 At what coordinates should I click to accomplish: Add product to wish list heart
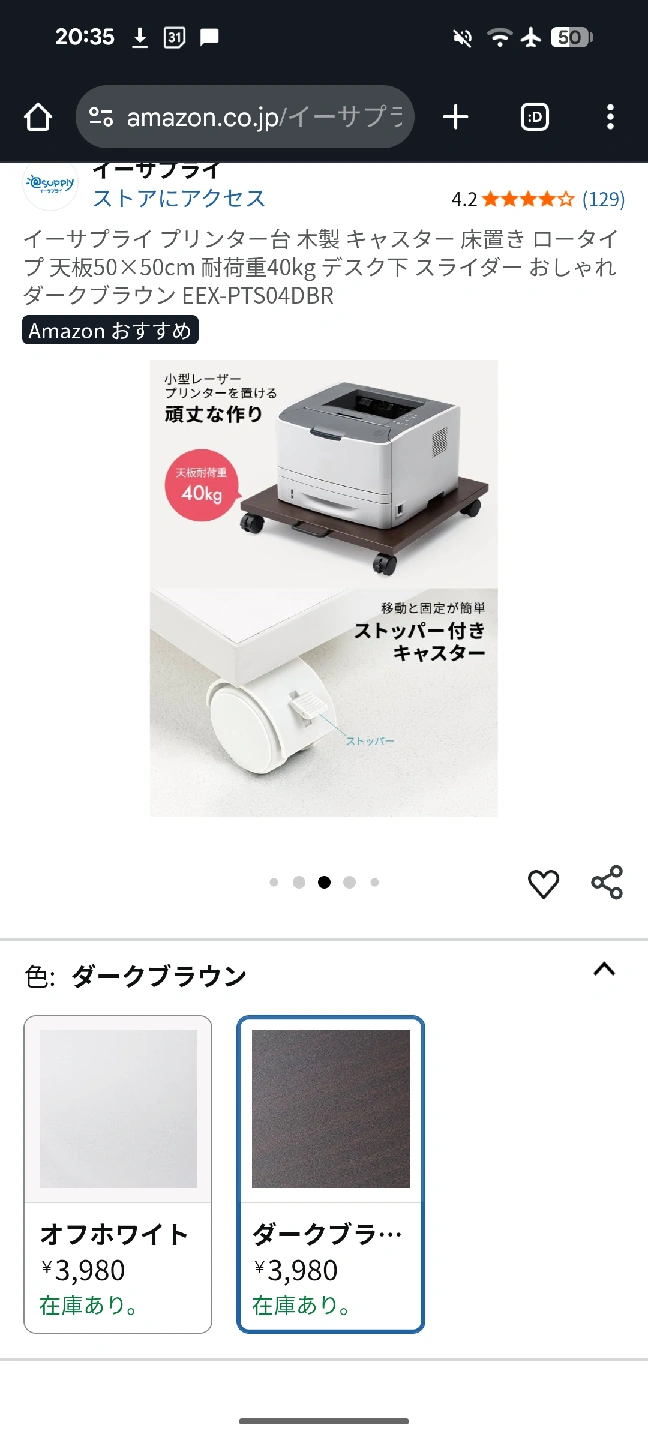(543, 883)
